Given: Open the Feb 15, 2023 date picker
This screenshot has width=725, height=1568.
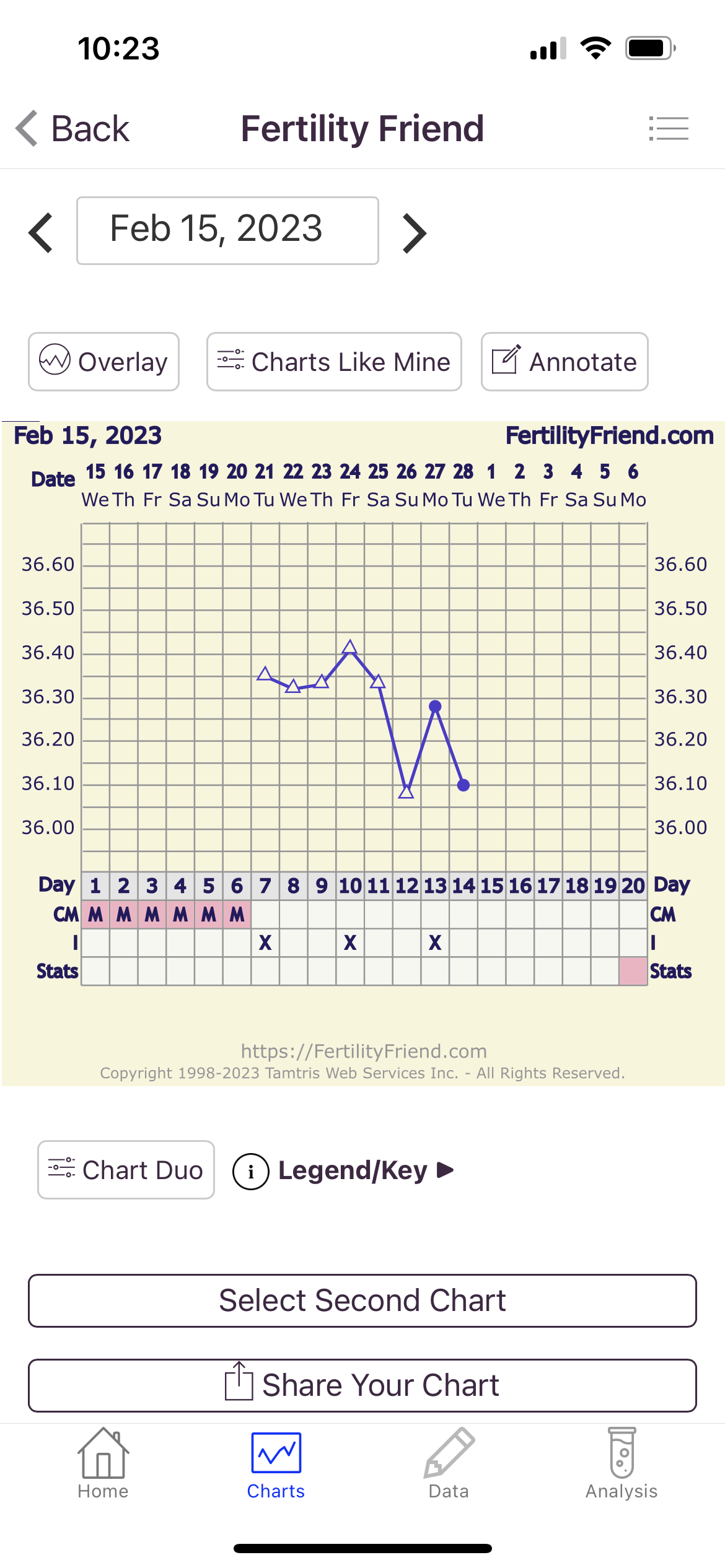Looking at the screenshot, I should click(227, 230).
